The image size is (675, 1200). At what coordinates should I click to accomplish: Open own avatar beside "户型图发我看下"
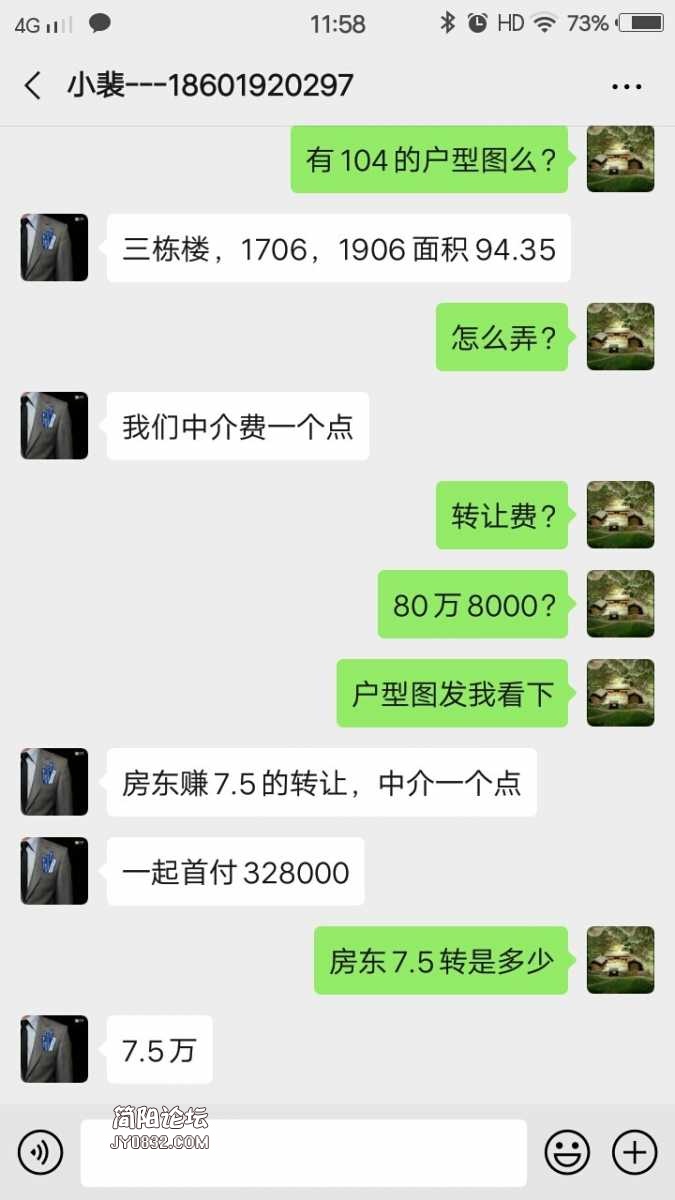pyautogui.click(x=620, y=693)
